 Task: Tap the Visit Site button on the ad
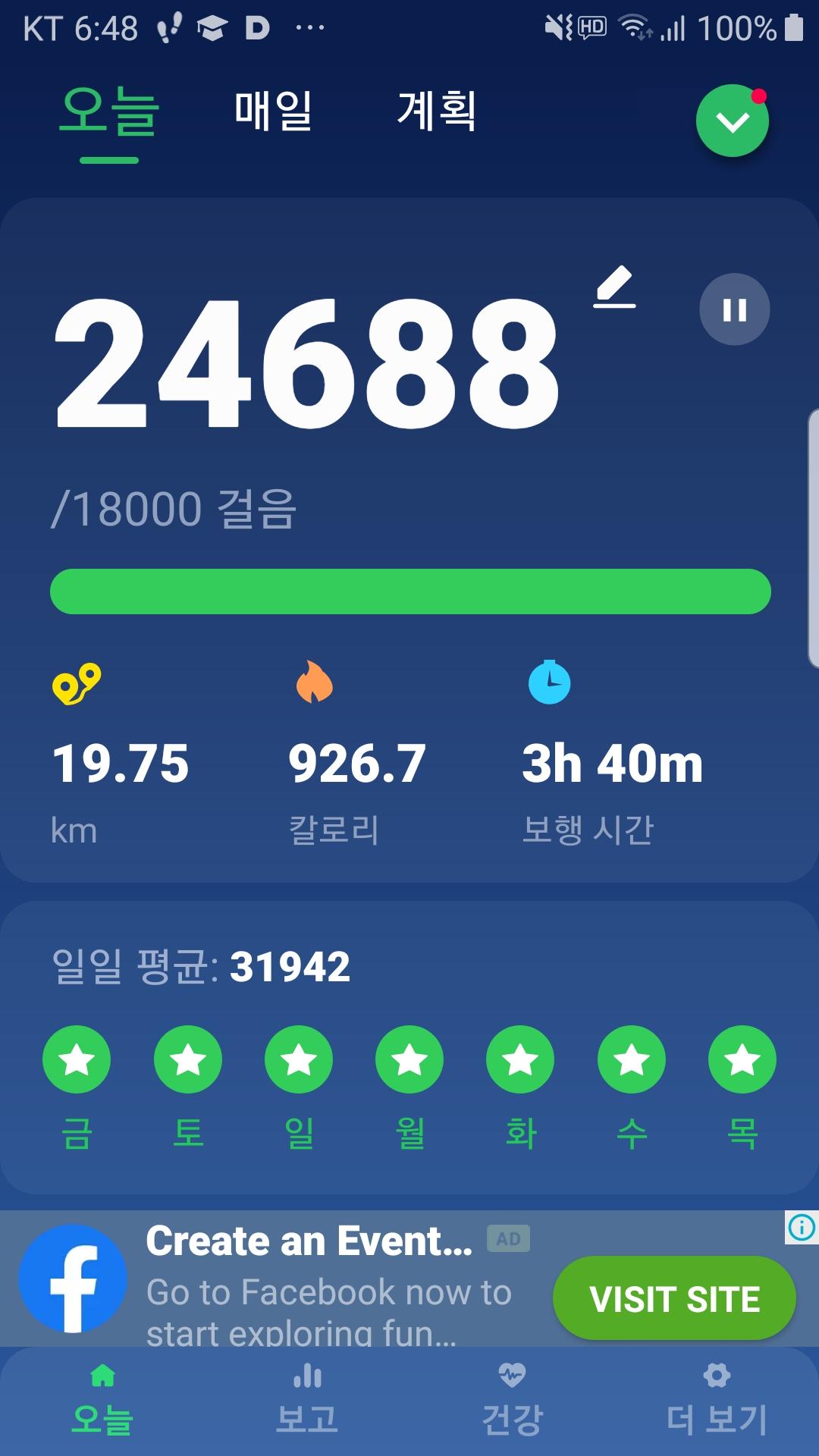[x=674, y=1298]
